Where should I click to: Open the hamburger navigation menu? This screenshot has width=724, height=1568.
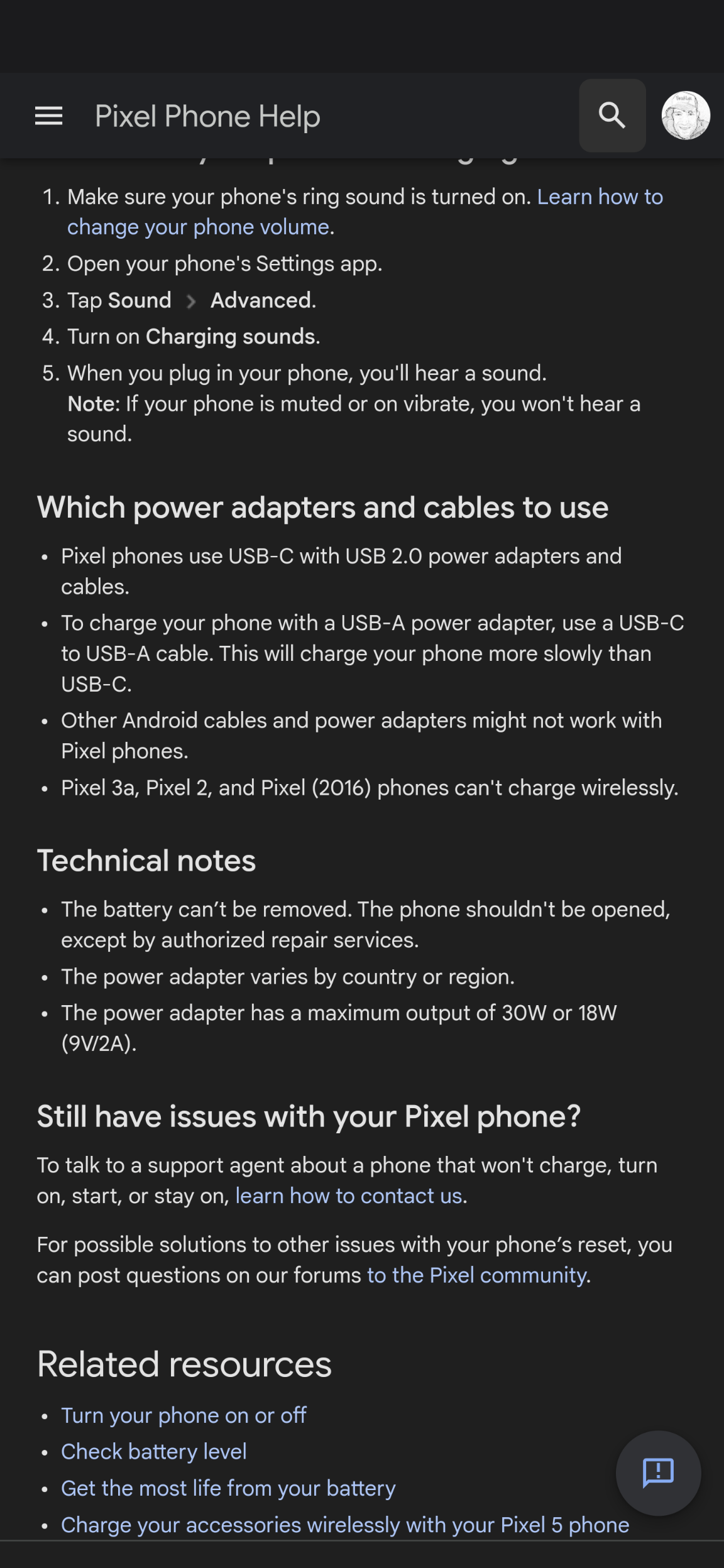[x=48, y=116]
